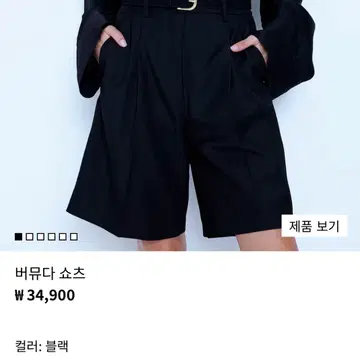Screen dimensions: 360x360
Task: Select the second image page indicator
Action: click(29, 237)
